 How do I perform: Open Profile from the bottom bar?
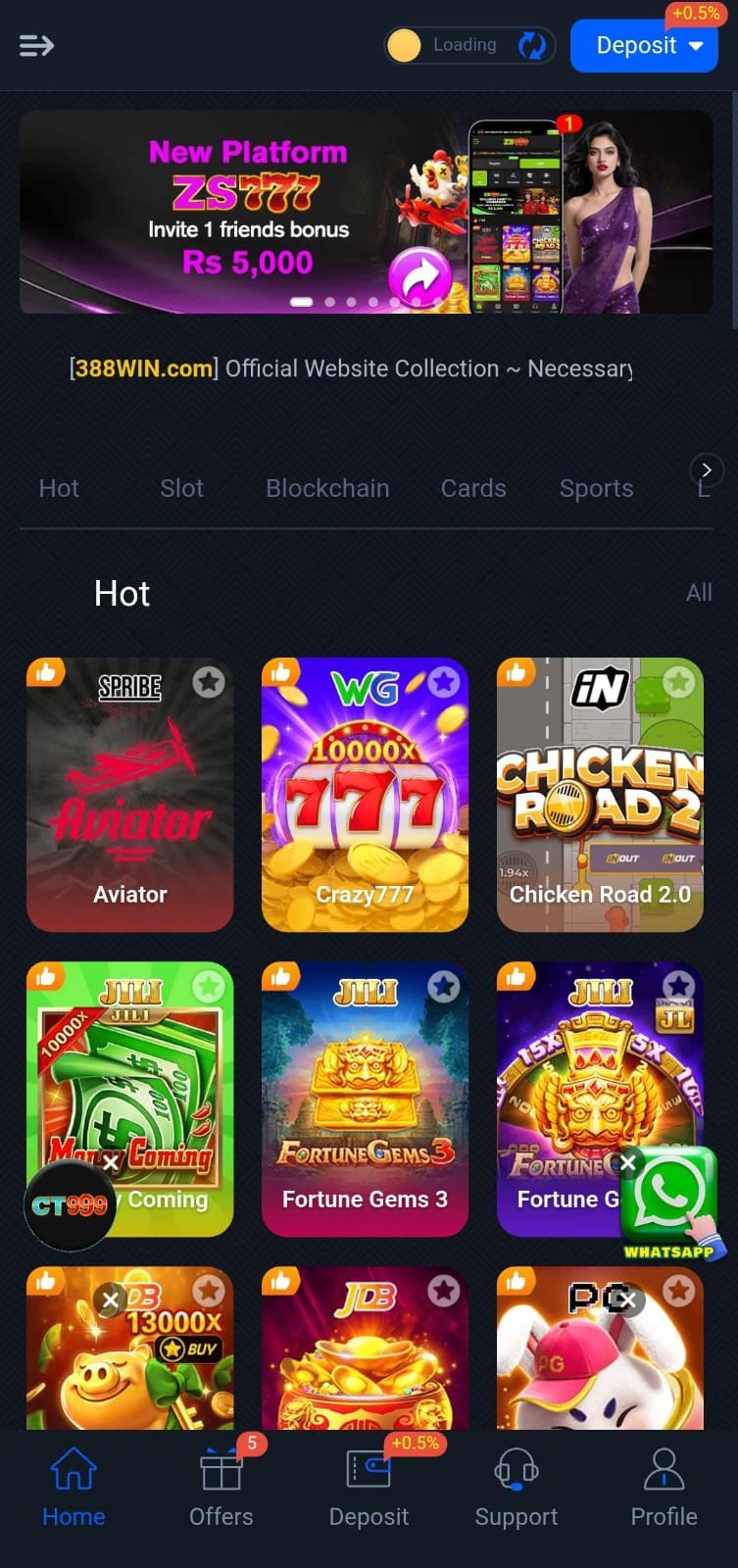click(x=664, y=1469)
